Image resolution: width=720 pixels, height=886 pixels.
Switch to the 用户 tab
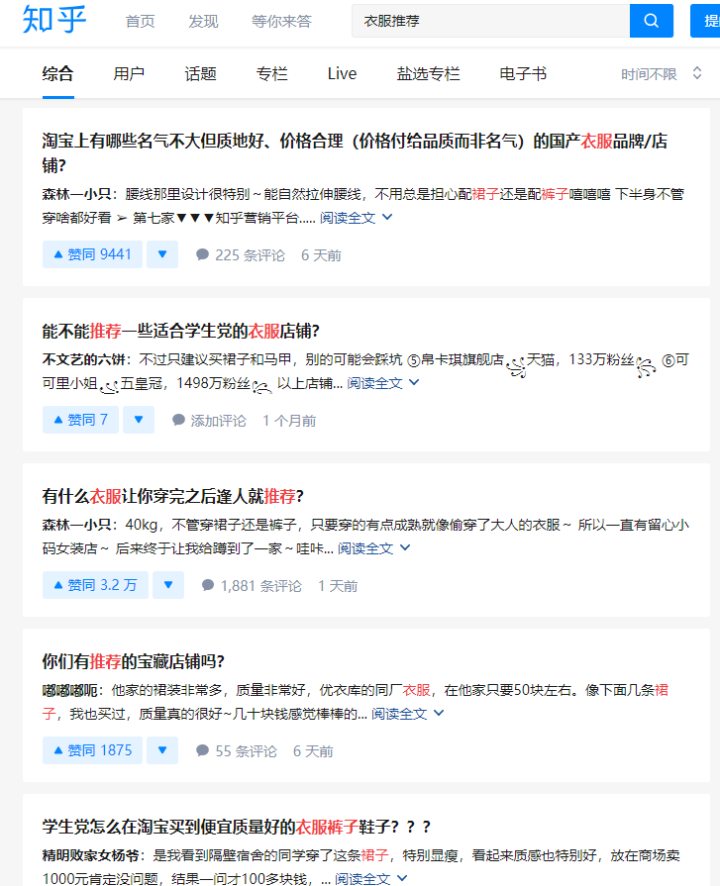128,74
